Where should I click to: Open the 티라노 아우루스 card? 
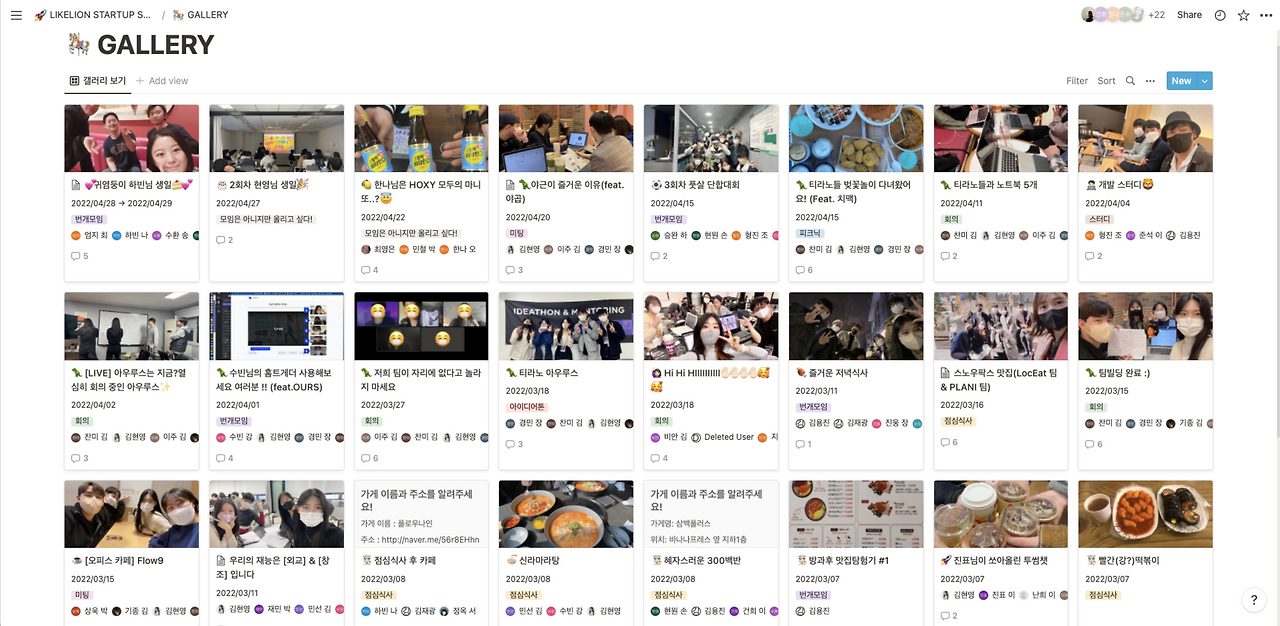pyautogui.click(x=566, y=381)
